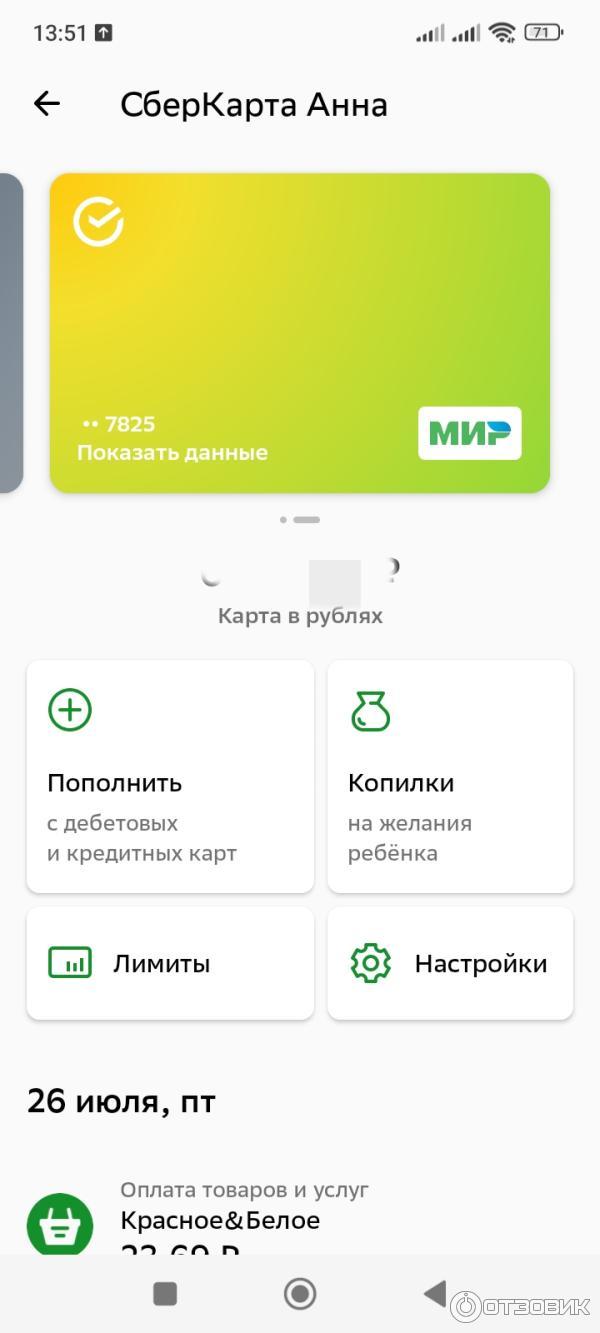Viewport: 600px width, 1333px height.
Task: Open the Пополнить card
Action: click(170, 776)
